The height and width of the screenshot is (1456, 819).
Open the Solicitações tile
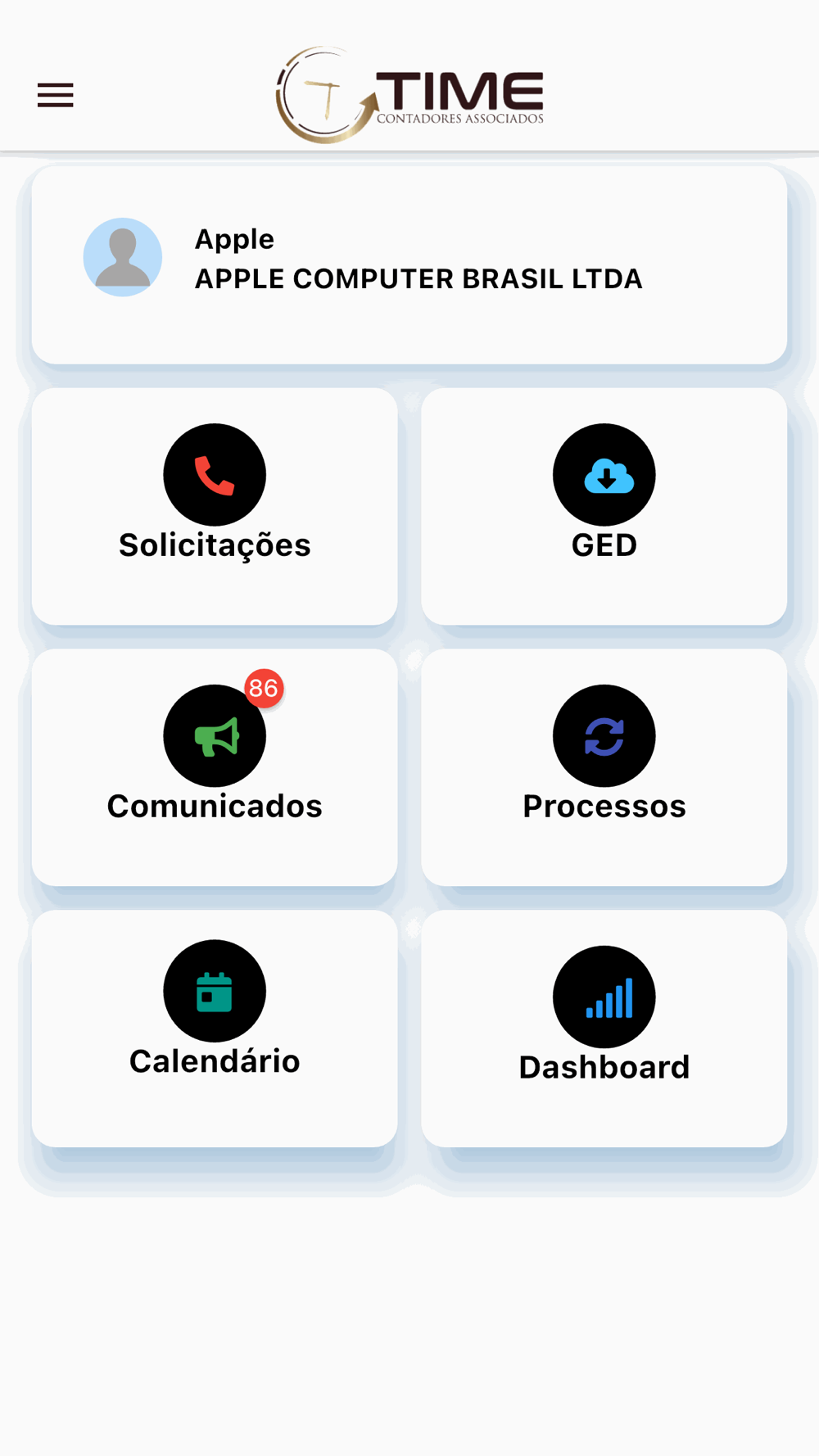(x=215, y=506)
